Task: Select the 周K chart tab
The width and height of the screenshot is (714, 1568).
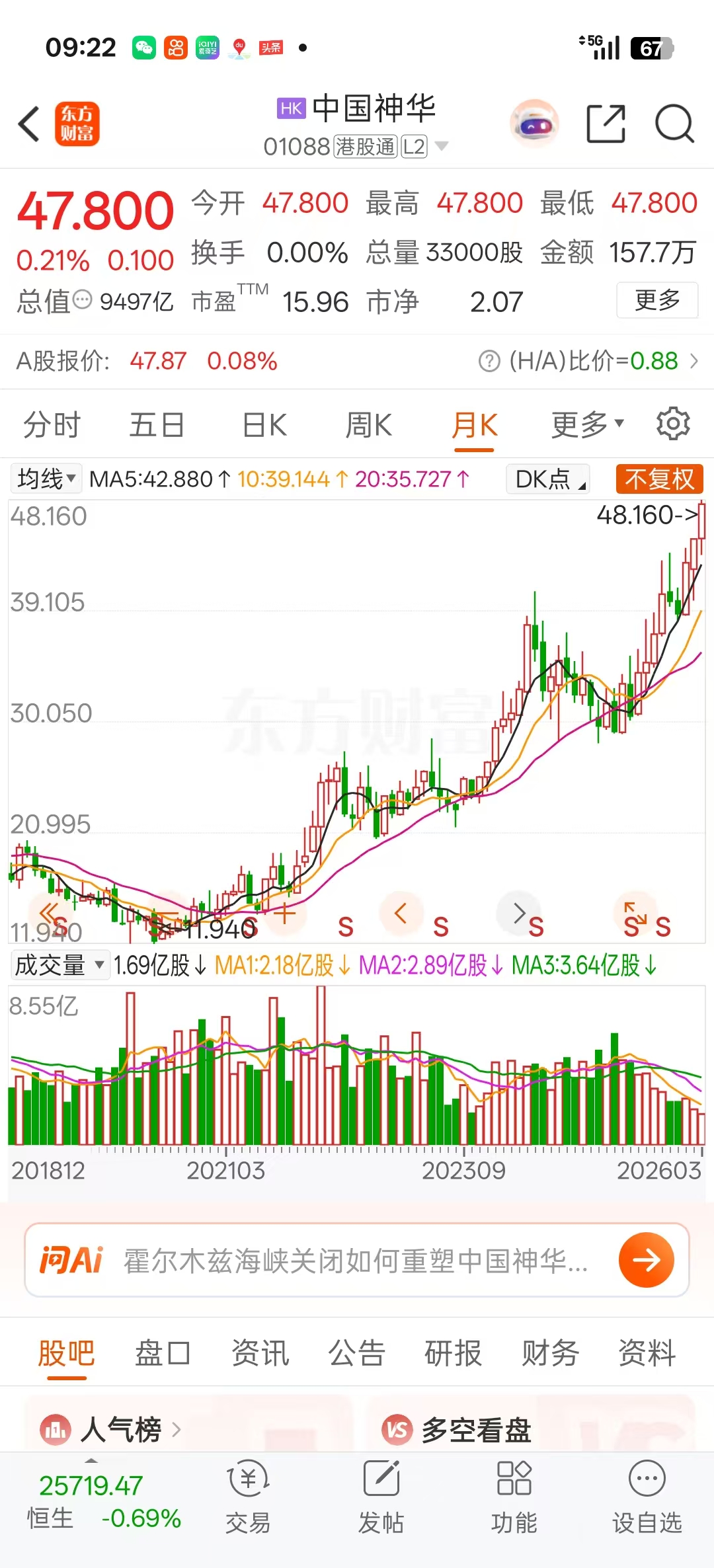Action: [369, 424]
